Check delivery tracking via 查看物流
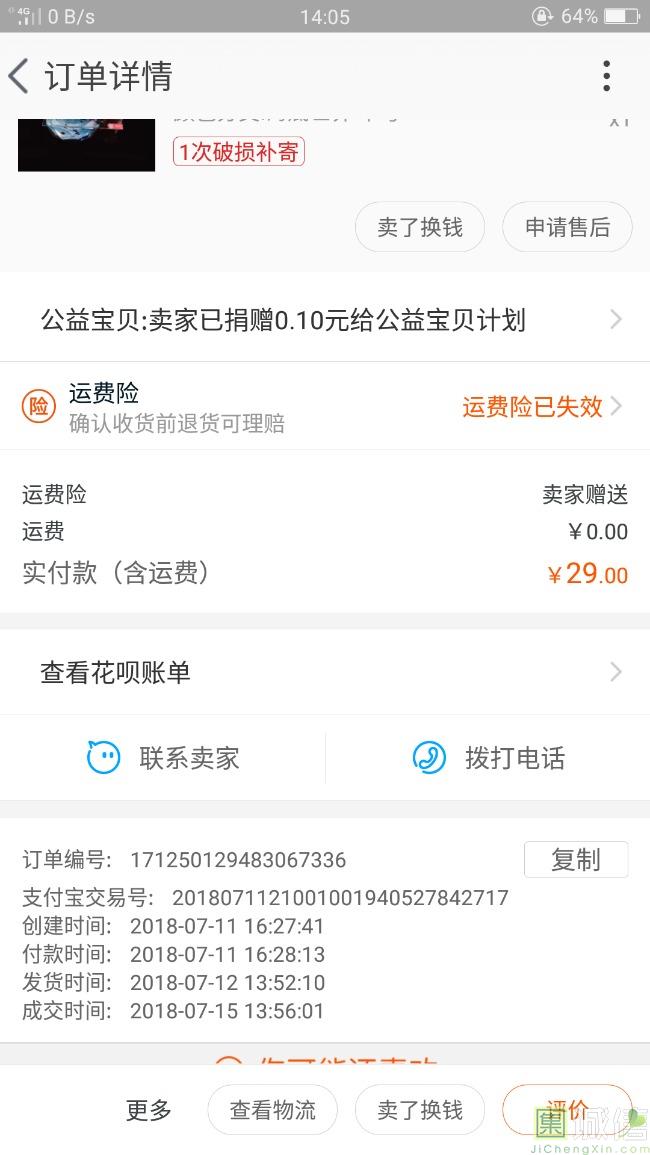 272,1109
